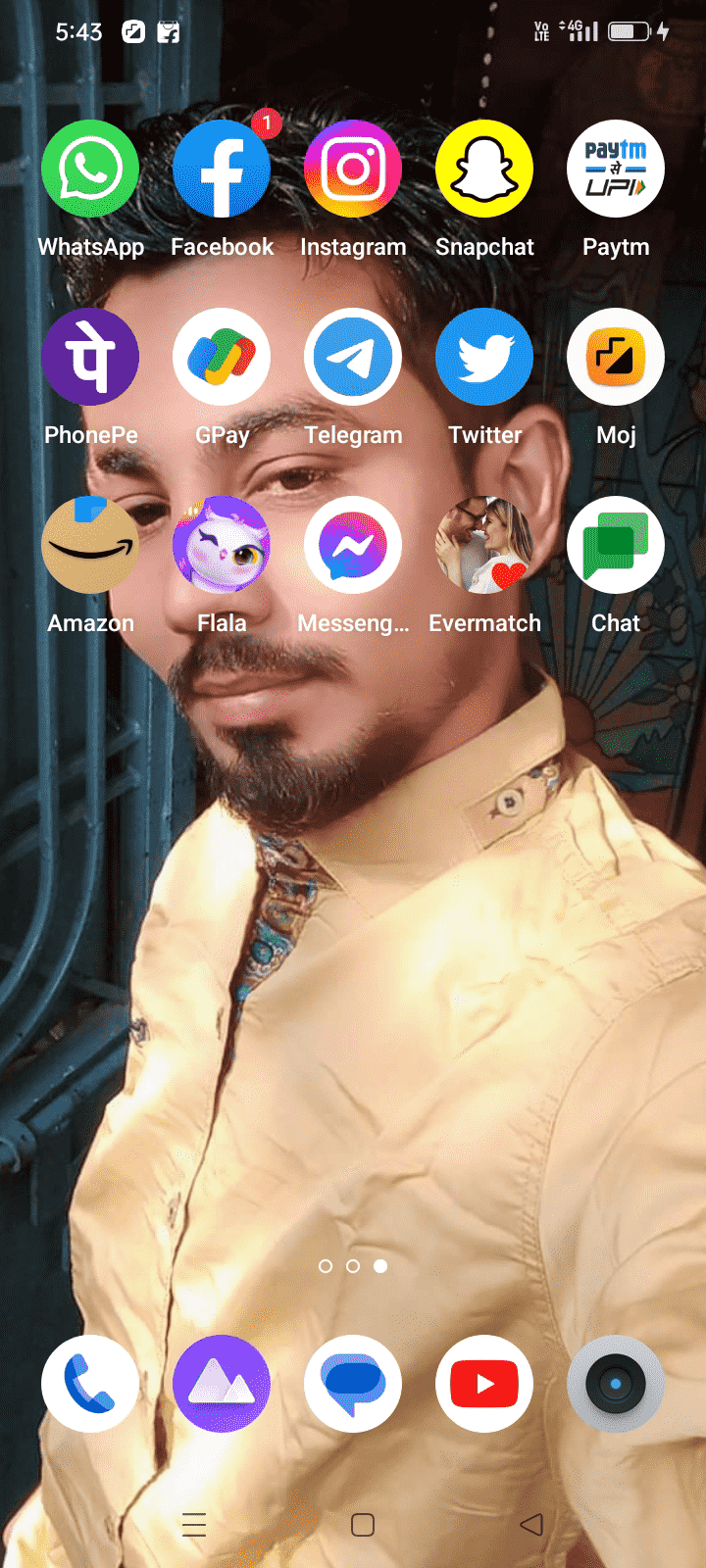Launch Evermatch
Image resolution: width=706 pixels, height=1568 pixels.
point(484,546)
